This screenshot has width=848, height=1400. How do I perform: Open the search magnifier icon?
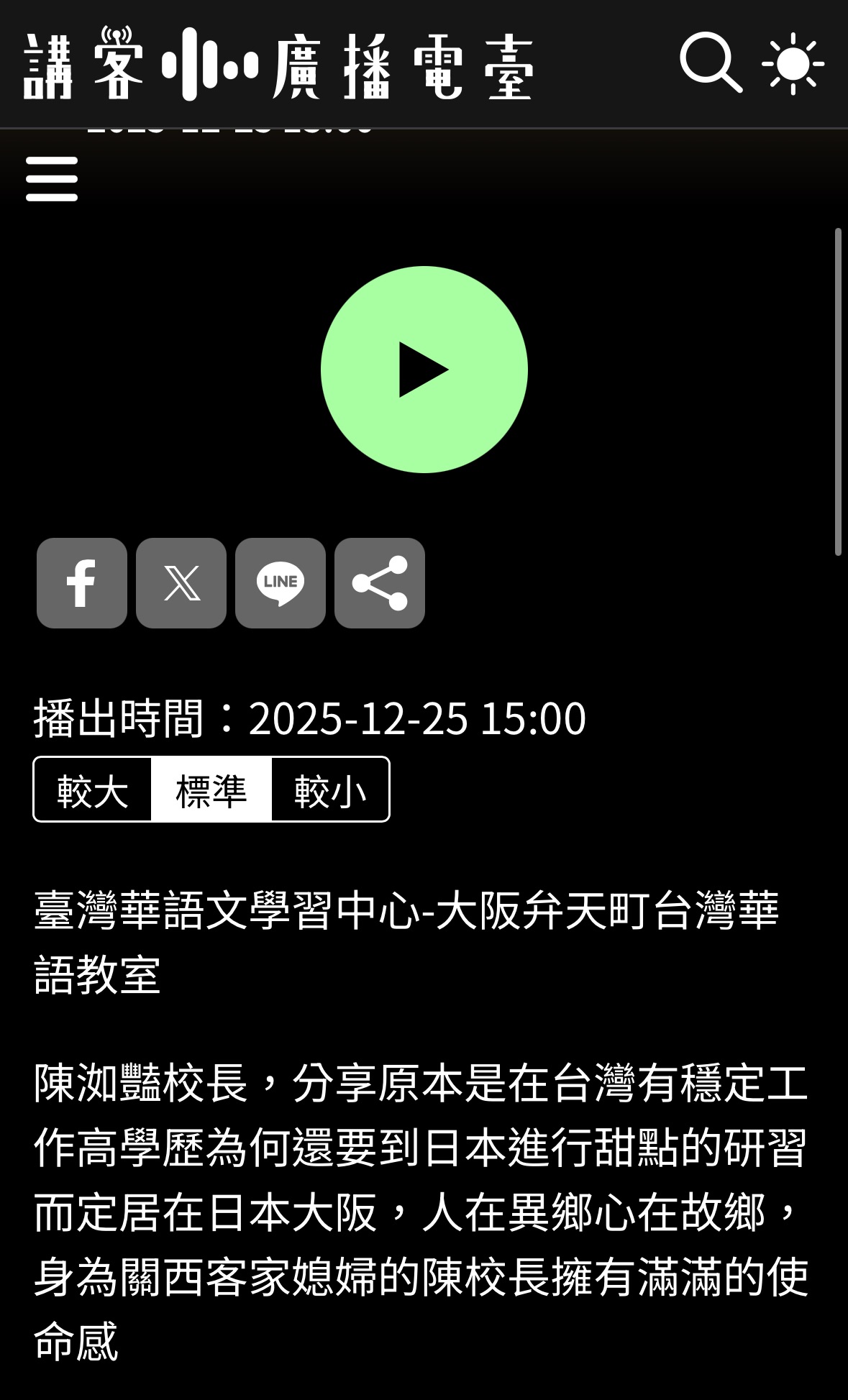[x=711, y=63]
